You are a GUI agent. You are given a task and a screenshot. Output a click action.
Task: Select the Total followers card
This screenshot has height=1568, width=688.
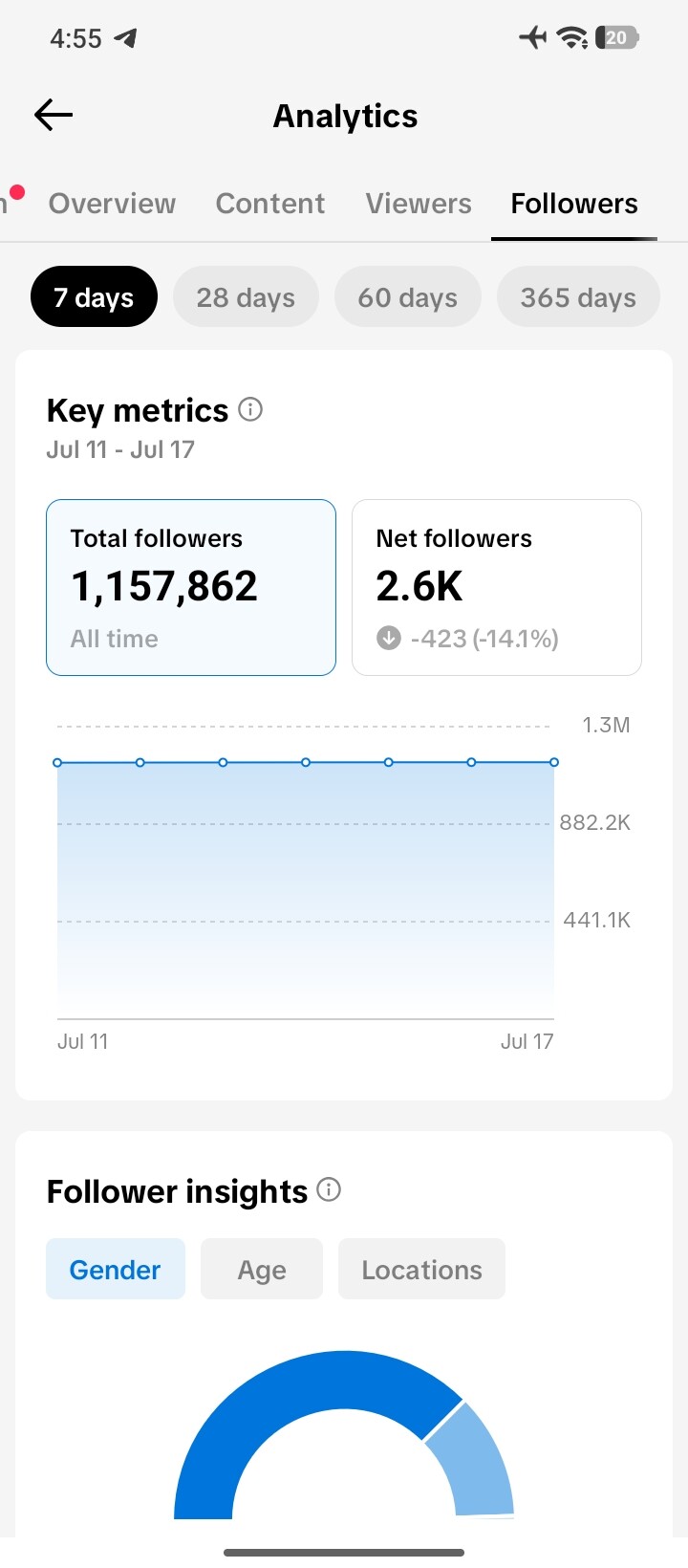[x=191, y=587]
